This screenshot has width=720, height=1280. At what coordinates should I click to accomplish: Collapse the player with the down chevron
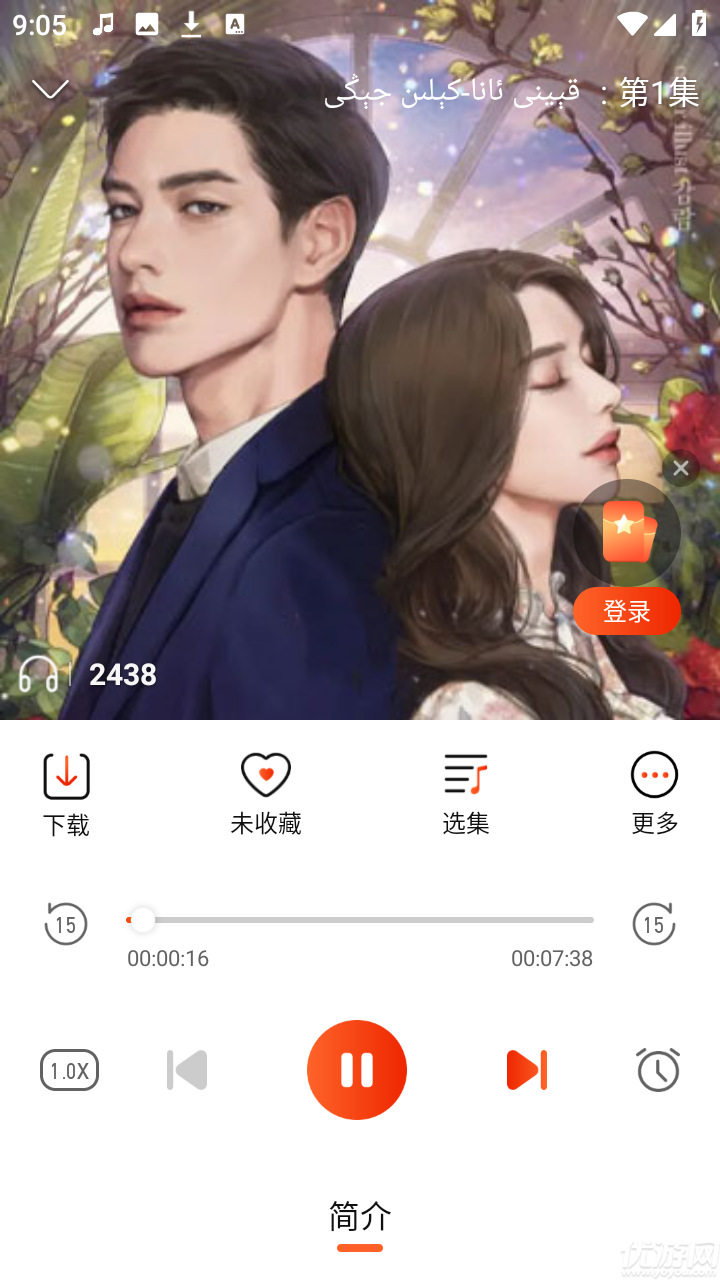click(50, 89)
